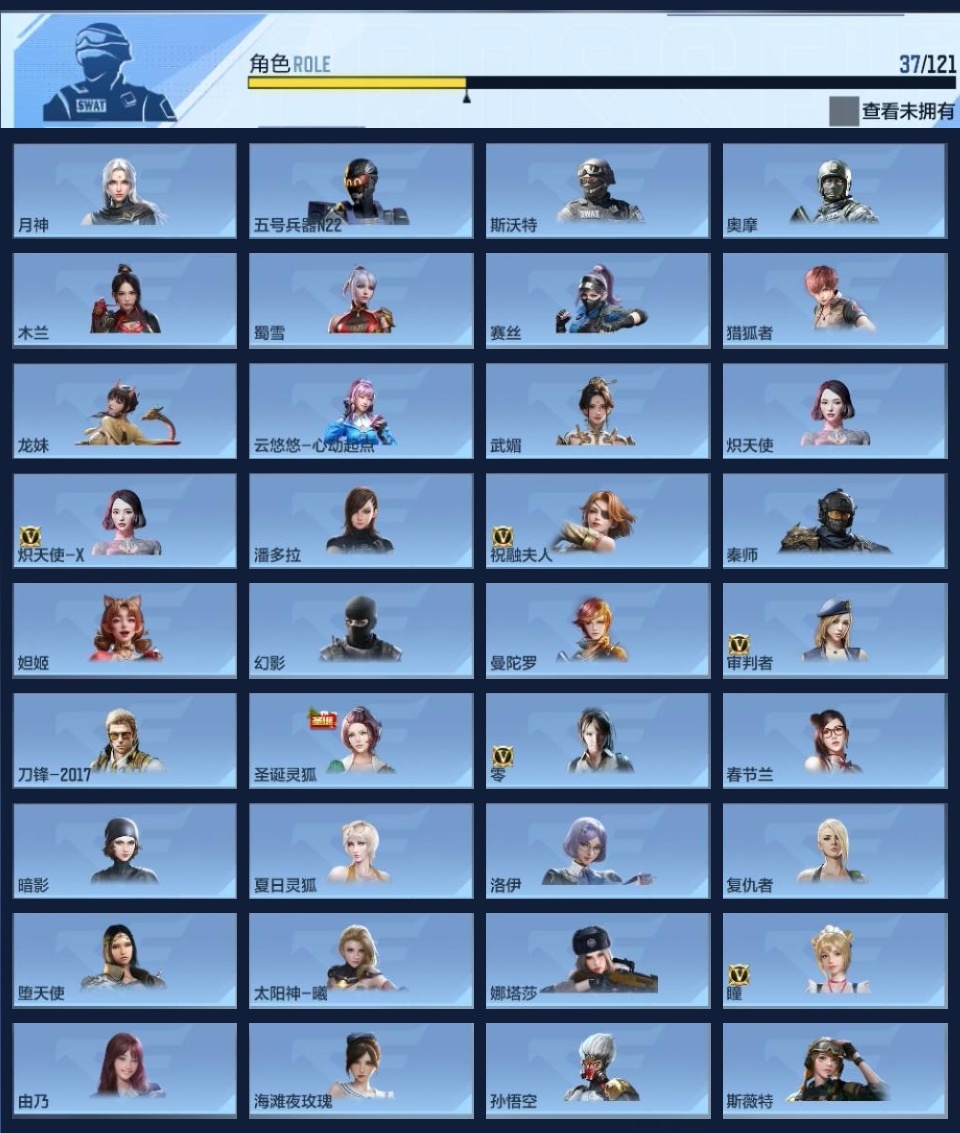This screenshot has height=1133, width=960.
Task: Select the 审判者 character card
Action: click(835, 630)
